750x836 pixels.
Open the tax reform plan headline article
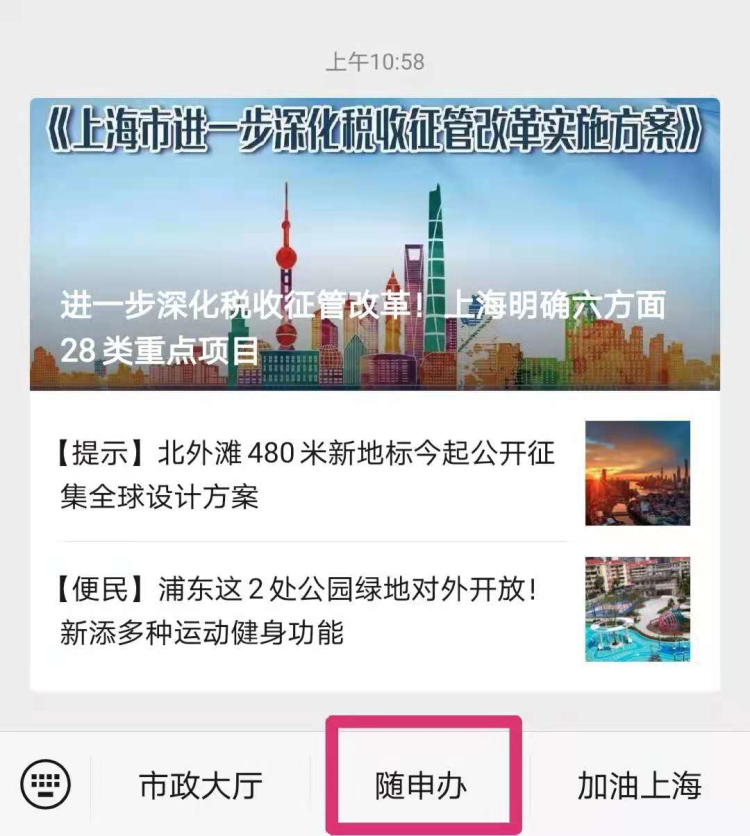[x=375, y=244]
